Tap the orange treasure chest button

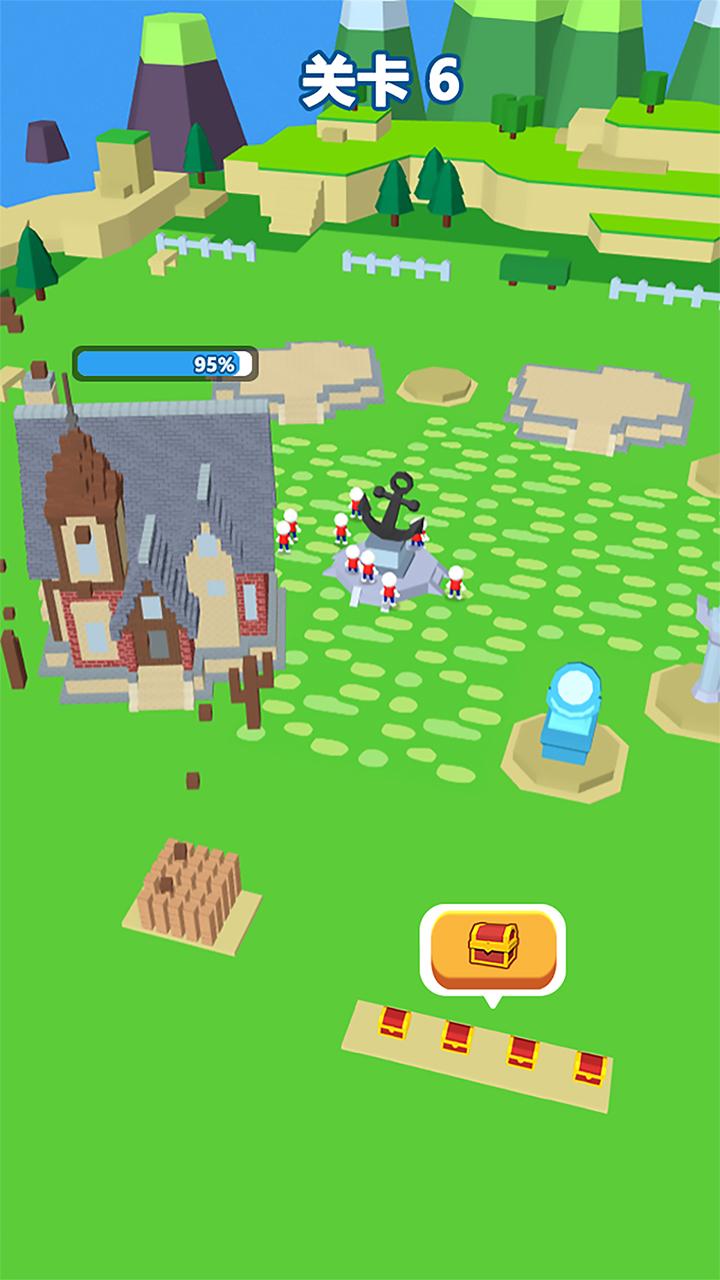pos(493,947)
